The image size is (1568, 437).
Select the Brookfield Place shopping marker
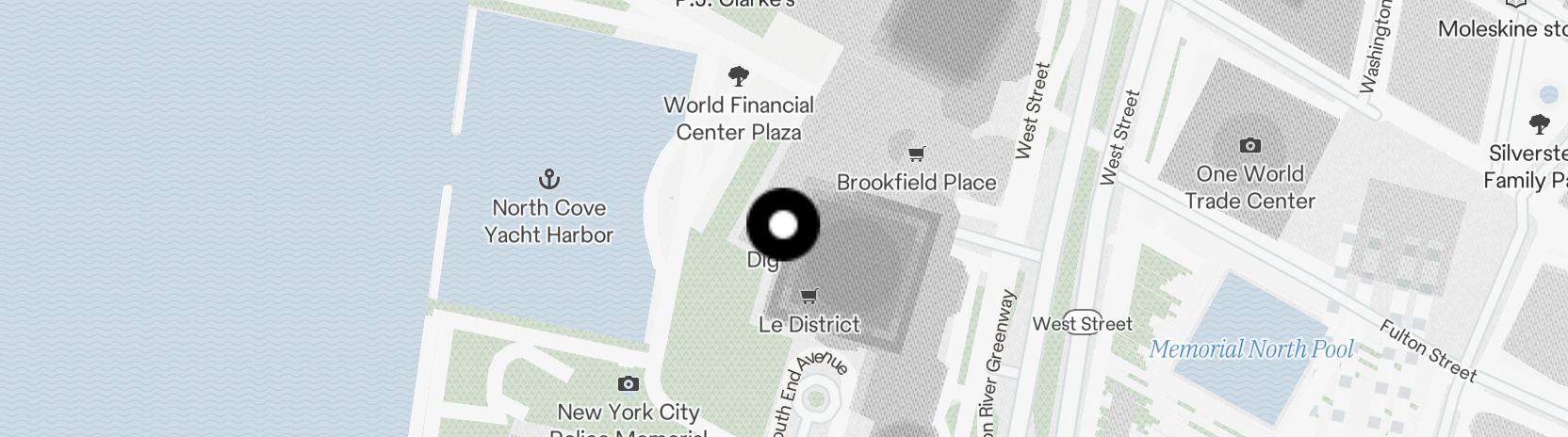916,154
